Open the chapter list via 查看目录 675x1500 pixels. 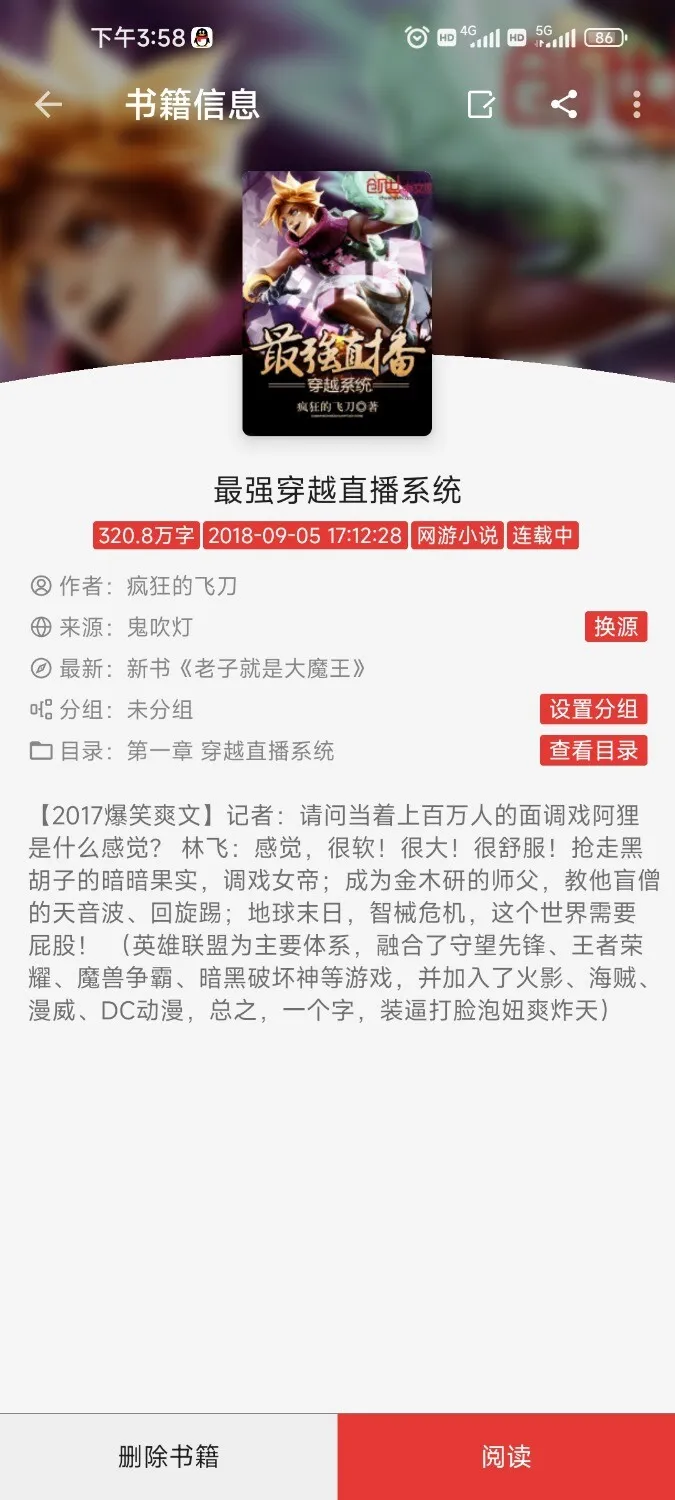(x=594, y=750)
